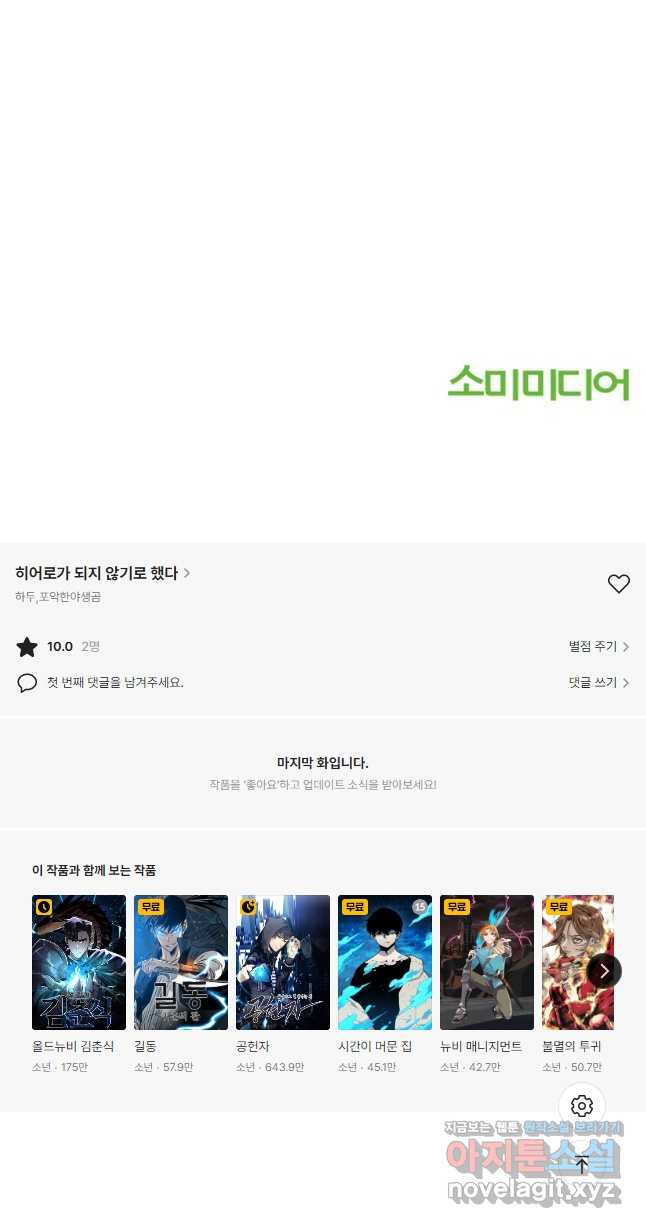This screenshot has height=1228, width=646.
Task: Open viewer settings via the gear icon
Action: click(x=582, y=1106)
